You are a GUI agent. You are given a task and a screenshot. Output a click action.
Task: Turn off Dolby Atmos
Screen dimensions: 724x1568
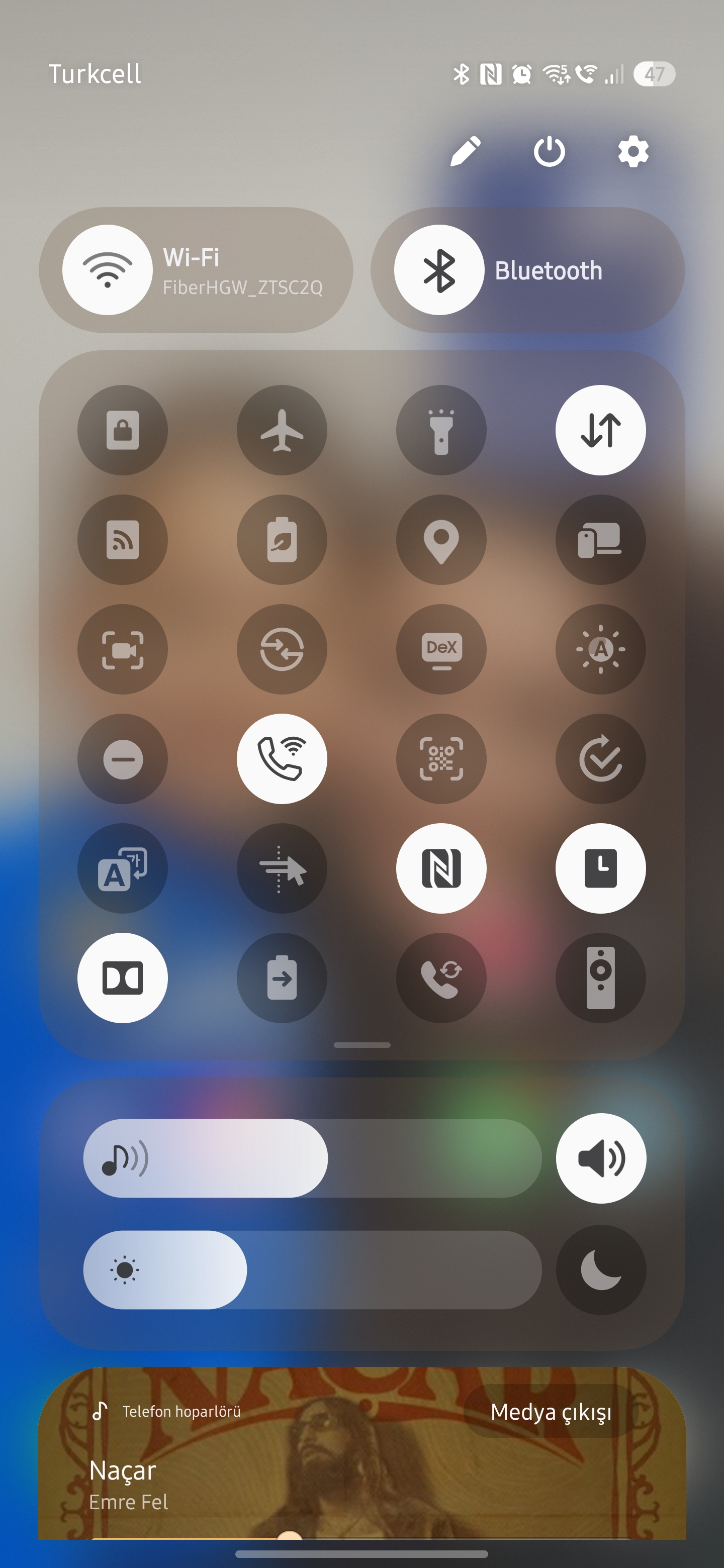pyautogui.click(x=122, y=977)
